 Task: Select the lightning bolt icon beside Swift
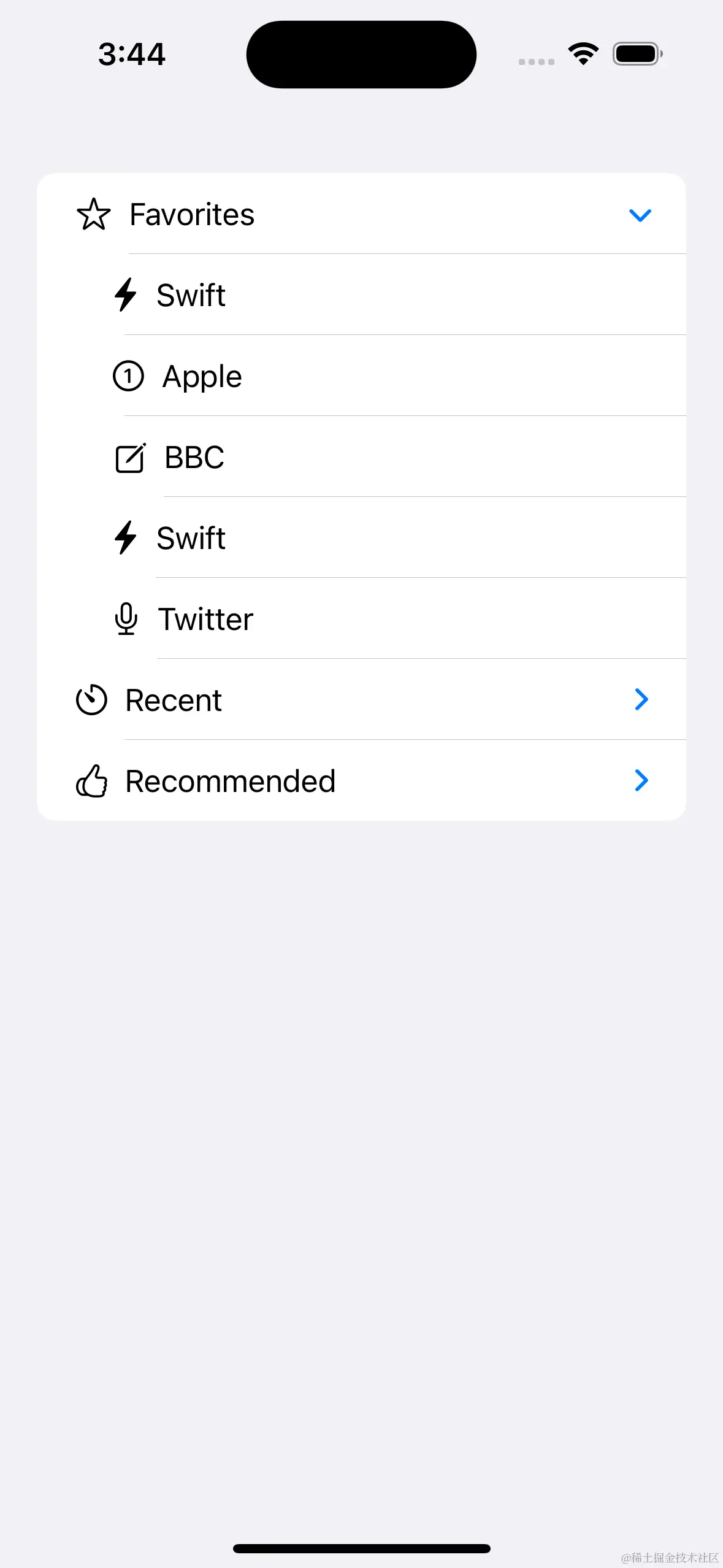click(125, 295)
